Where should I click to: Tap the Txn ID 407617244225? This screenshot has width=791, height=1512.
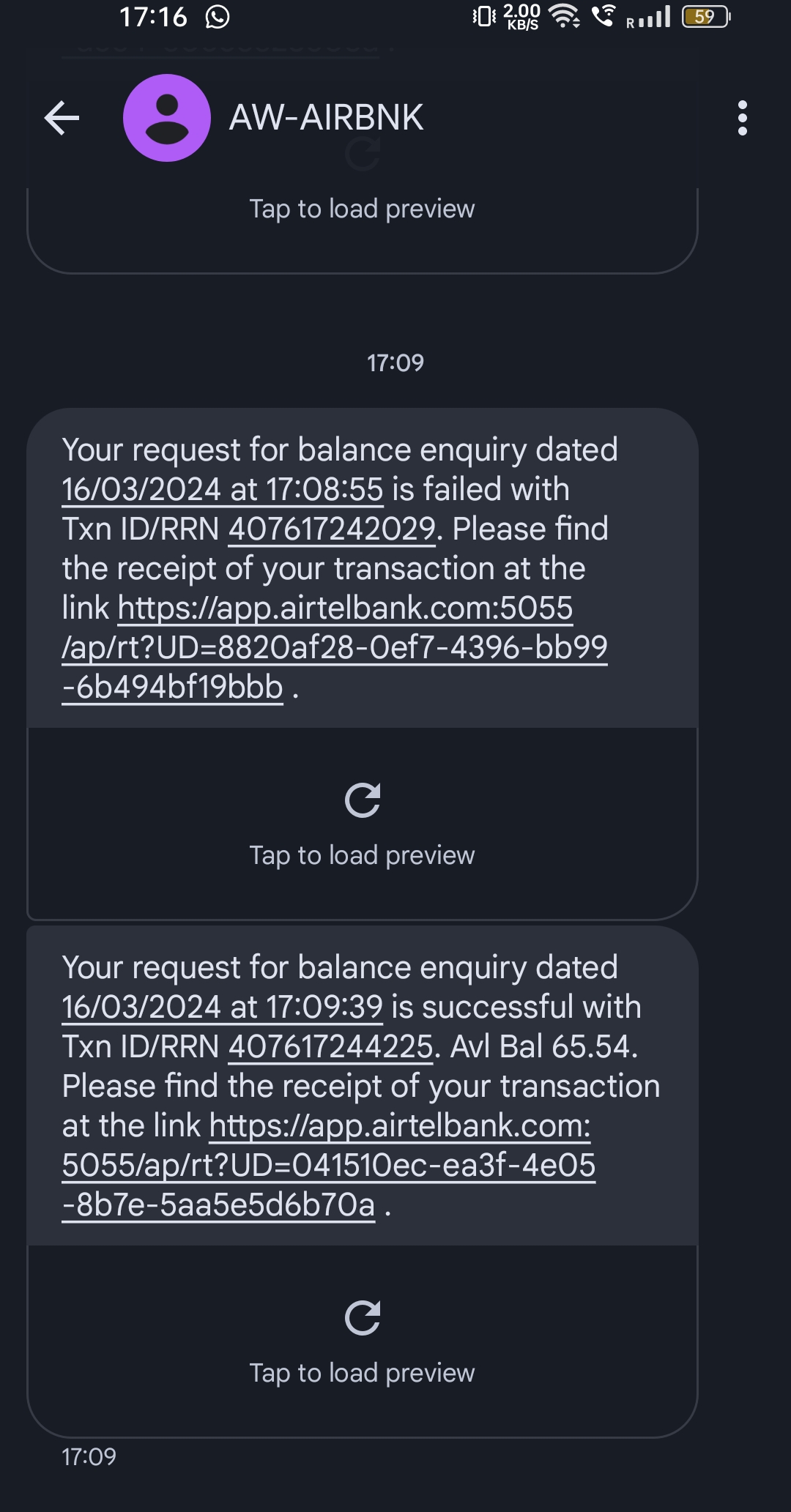(x=330, y=1046)
